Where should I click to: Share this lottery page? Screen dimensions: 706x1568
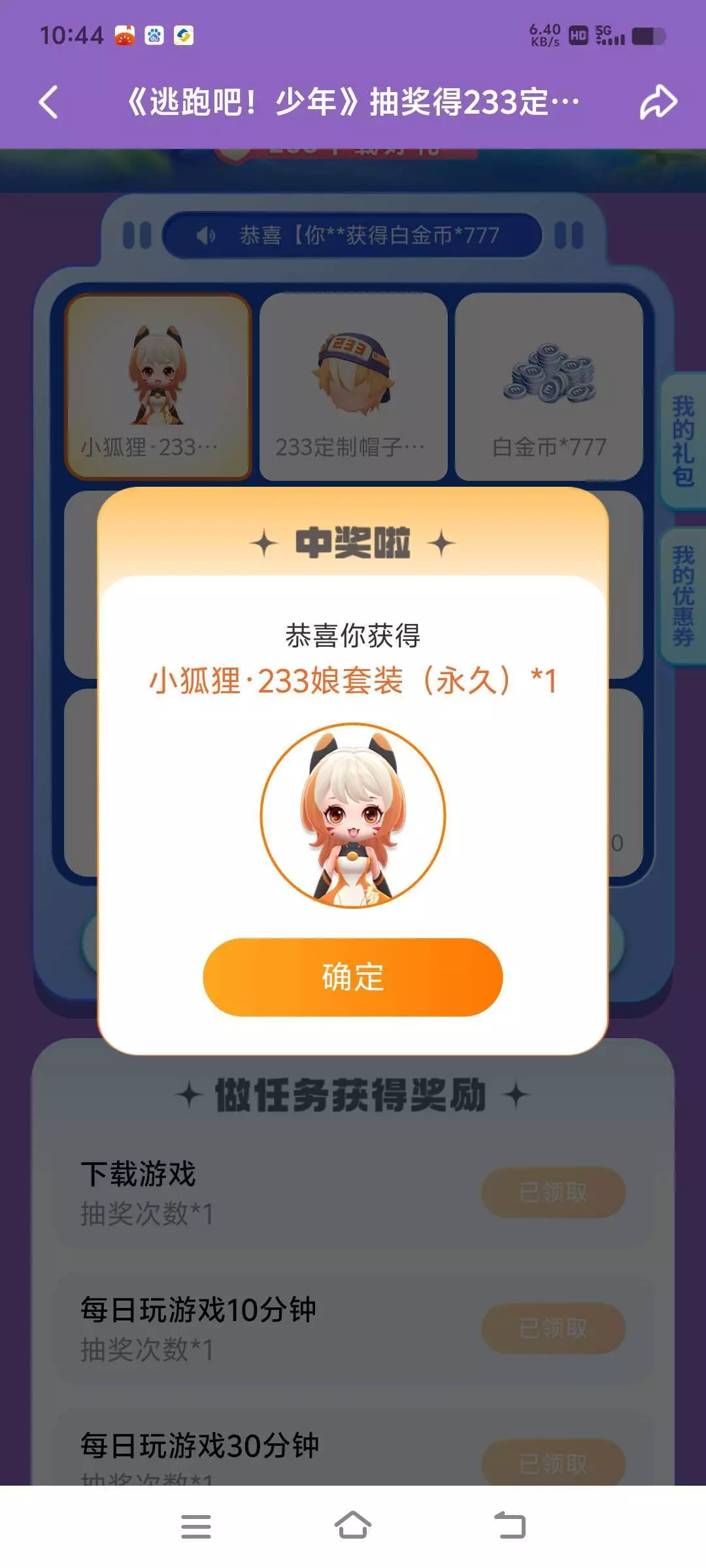658,102
